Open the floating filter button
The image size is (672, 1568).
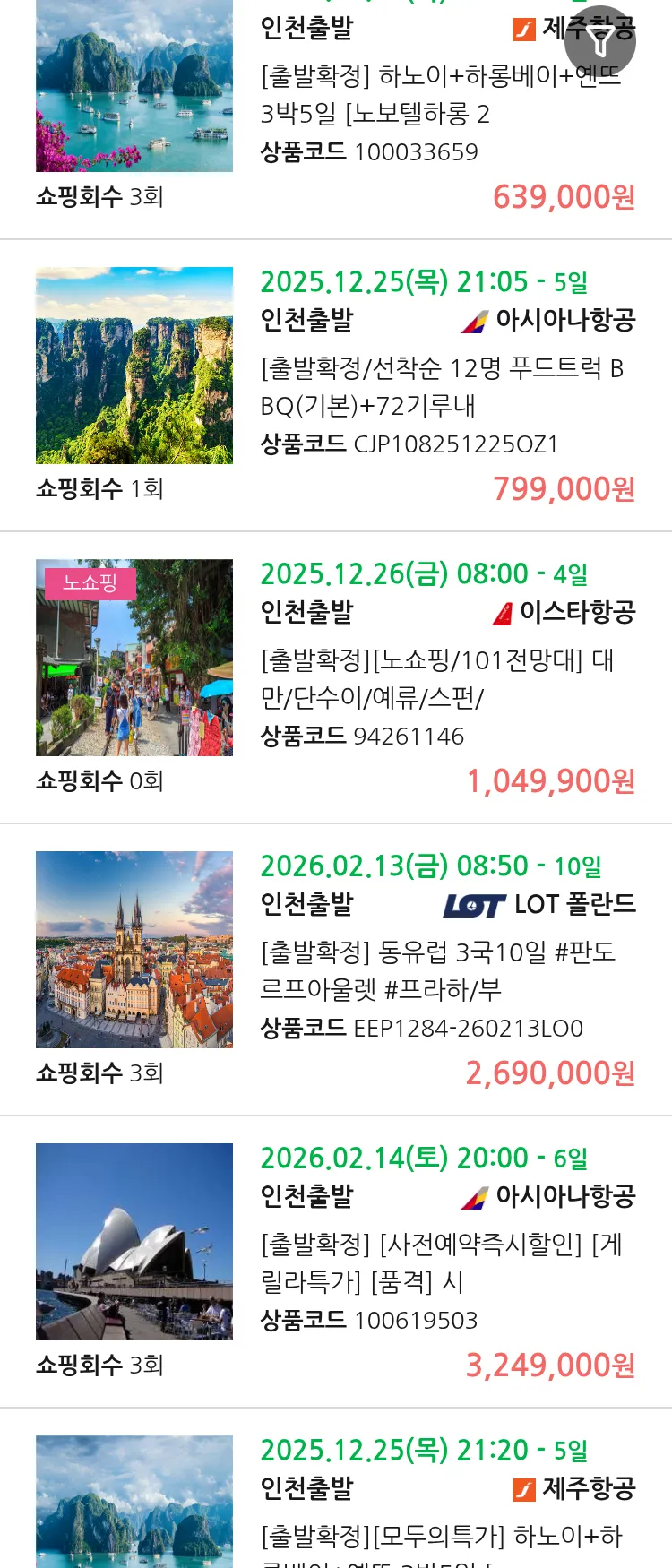(600, 41)
